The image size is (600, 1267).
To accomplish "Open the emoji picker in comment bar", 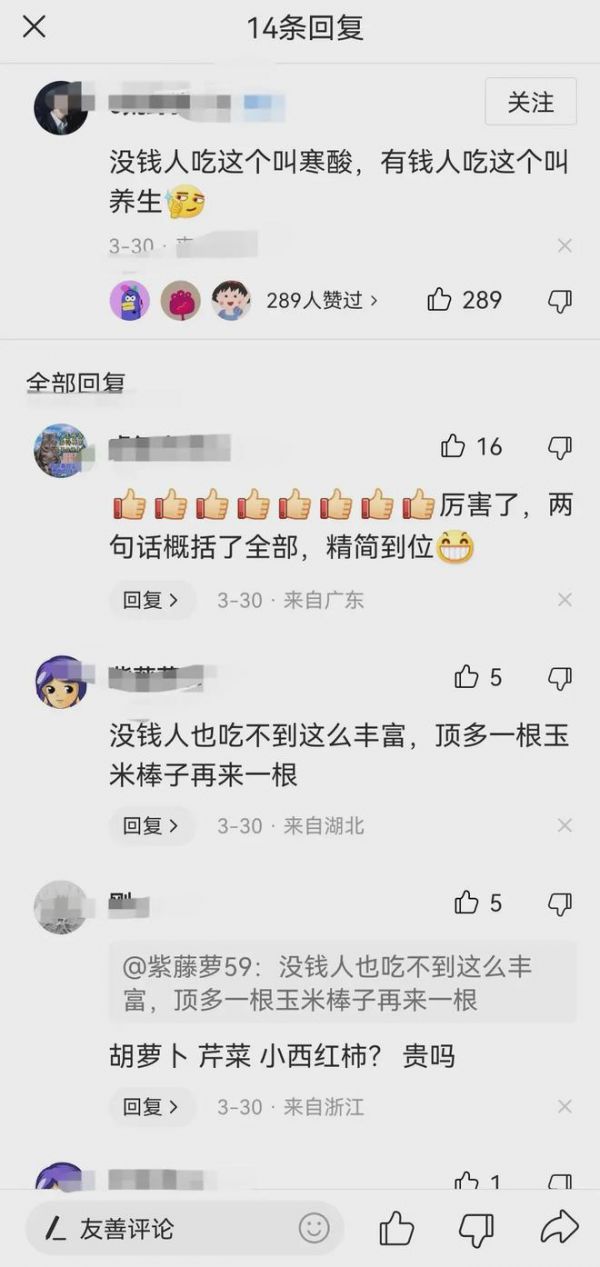I will click(x=314, y=1228).
